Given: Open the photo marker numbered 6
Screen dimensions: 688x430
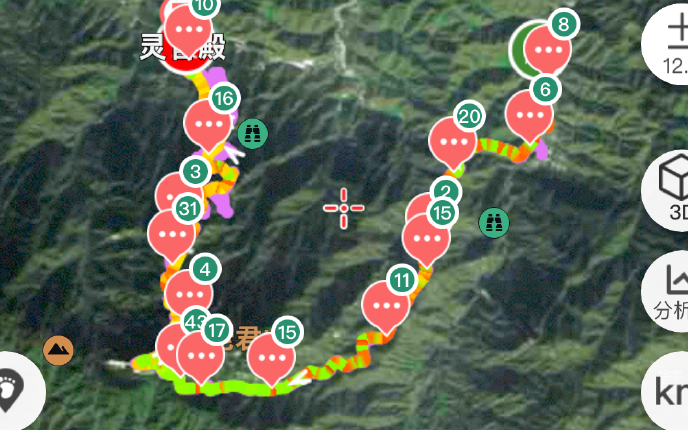Looking at the screenshot, I should point(529,112).
